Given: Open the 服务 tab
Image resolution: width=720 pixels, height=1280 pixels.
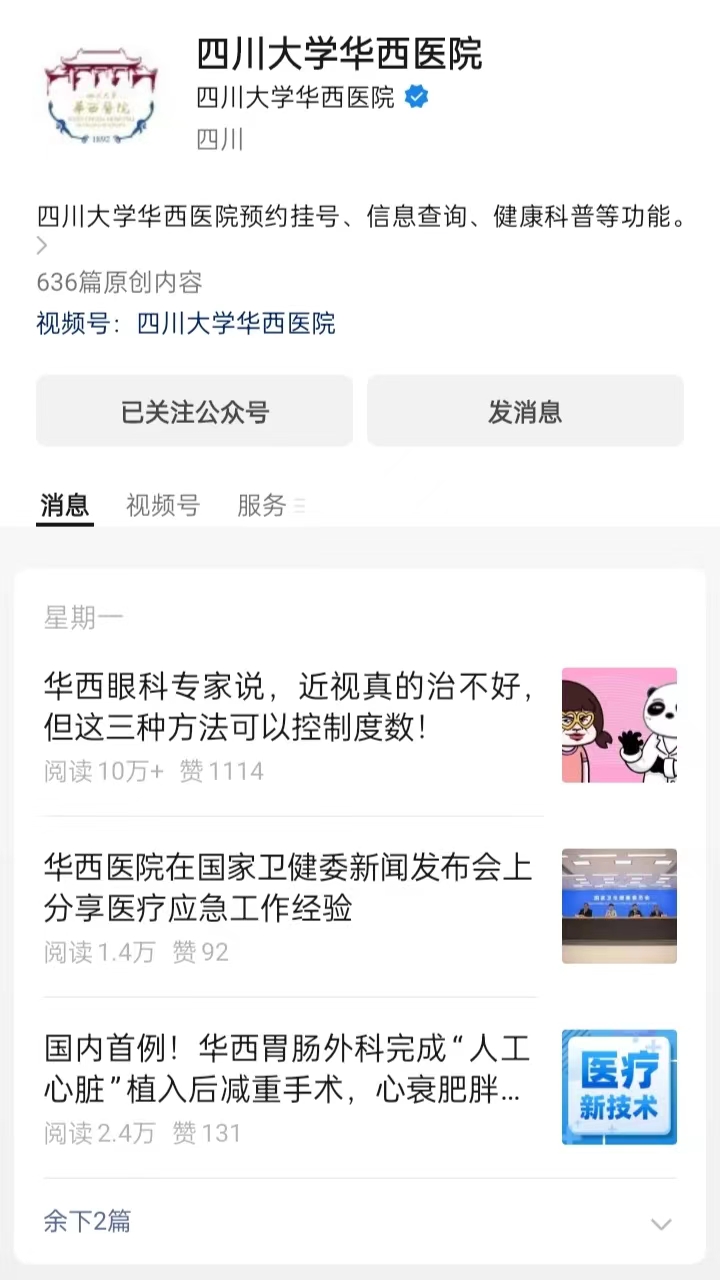Looking at the screenshot, I should coord(261,506).
